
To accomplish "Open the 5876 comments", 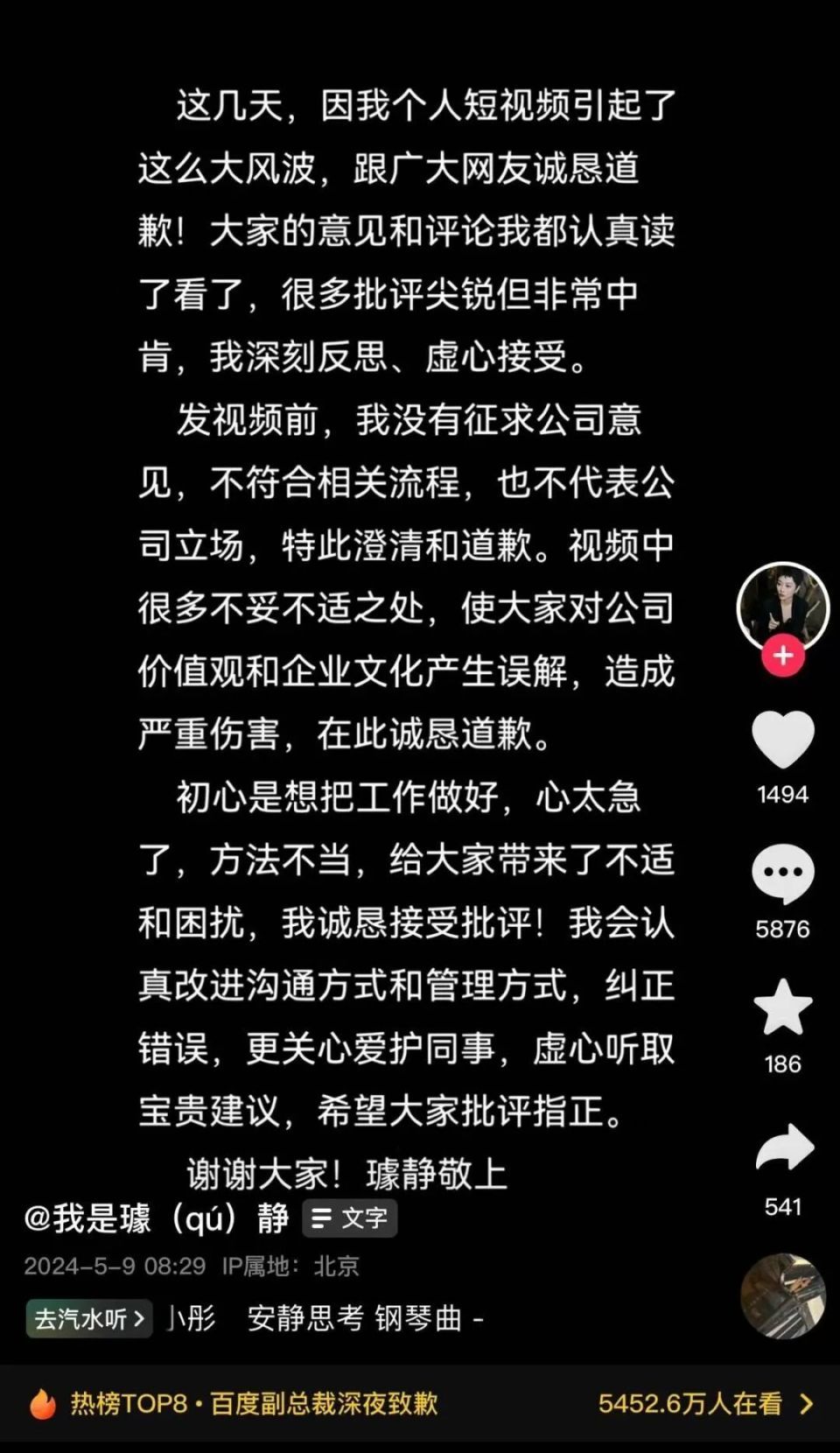I will click(782, 874).
